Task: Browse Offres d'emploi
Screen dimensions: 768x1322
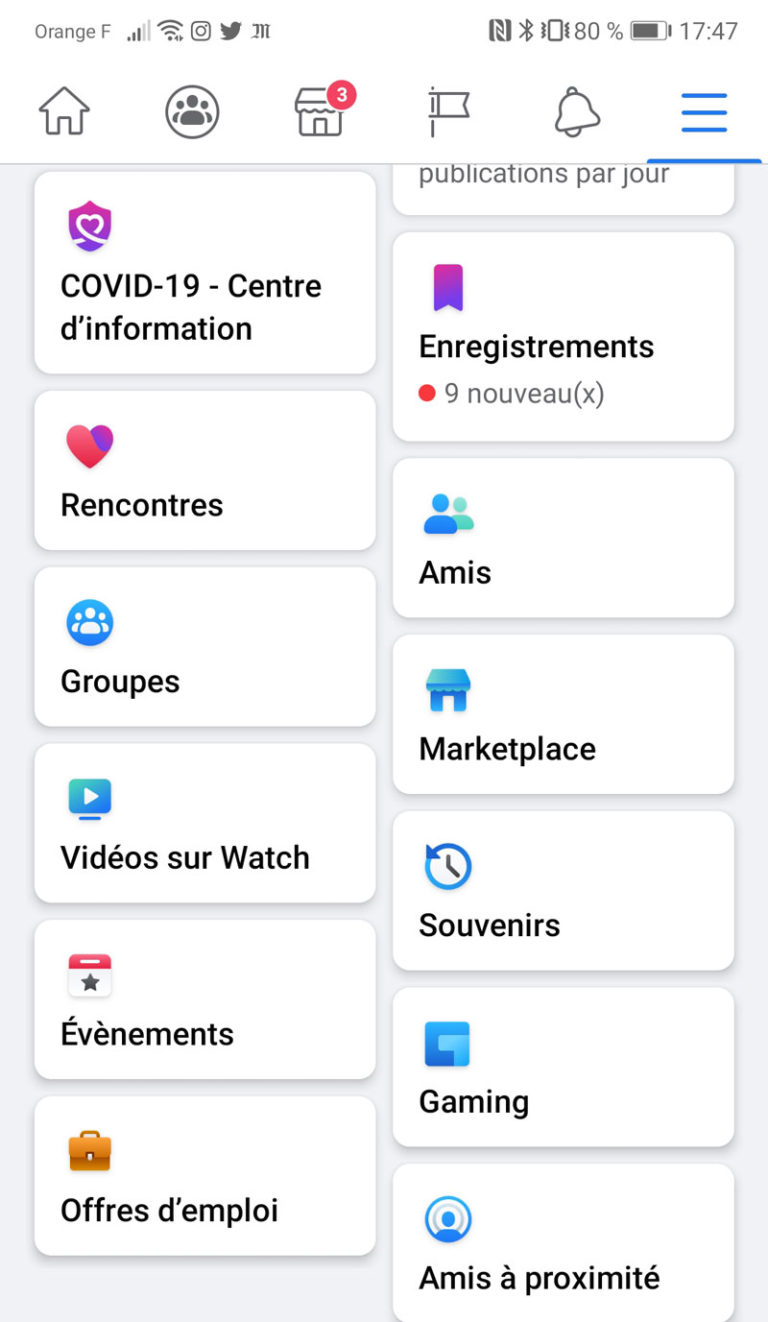Action: pyautogui.click(x=205, y=1175)
